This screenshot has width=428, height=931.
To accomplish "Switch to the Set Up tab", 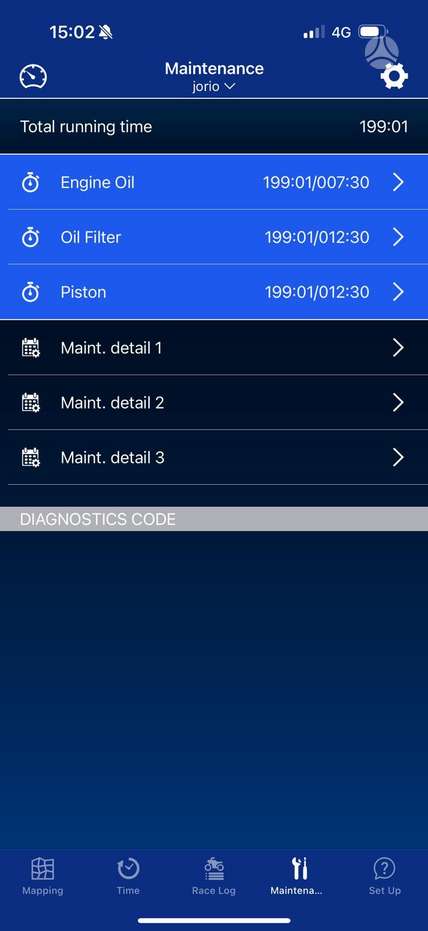I will tap(385, 876).
